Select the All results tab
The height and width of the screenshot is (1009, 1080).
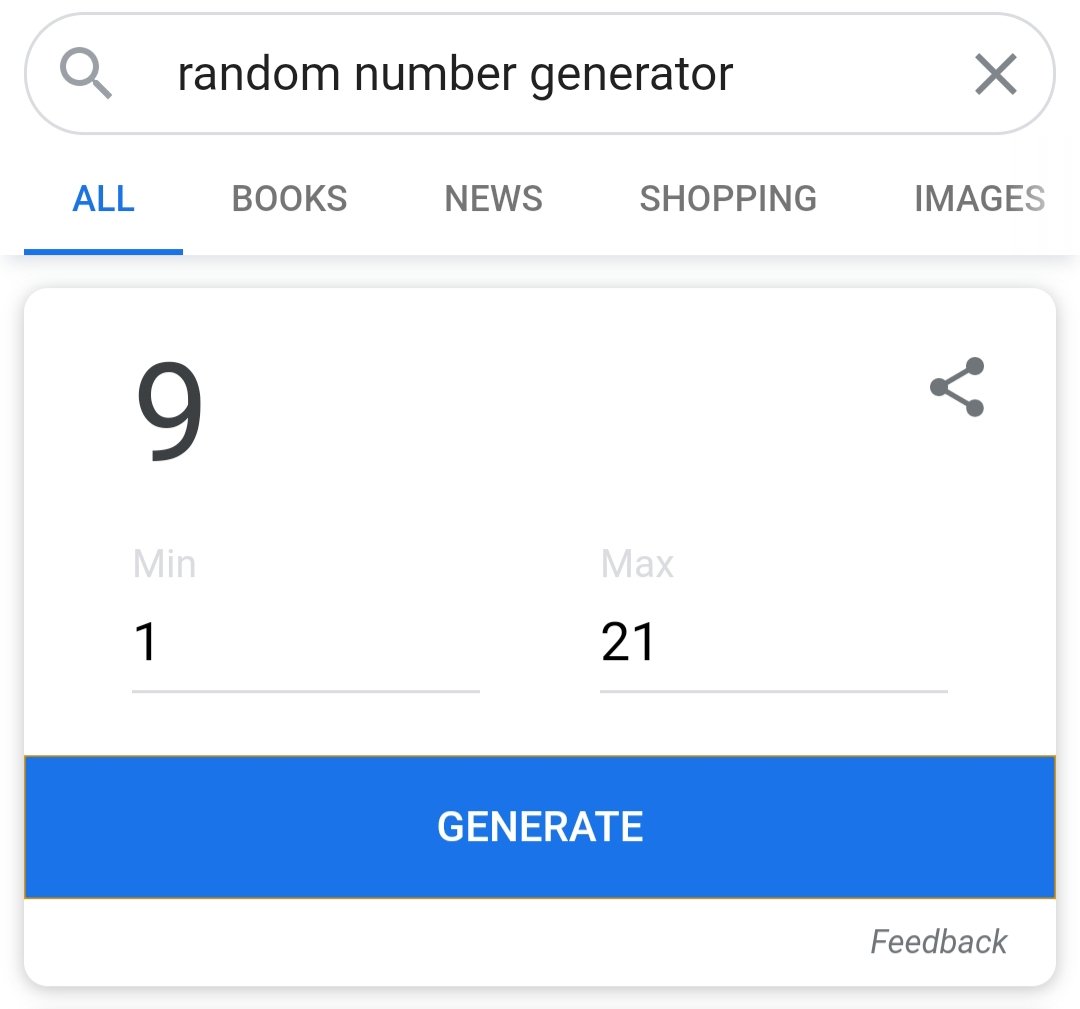click(x=103, y=199)
